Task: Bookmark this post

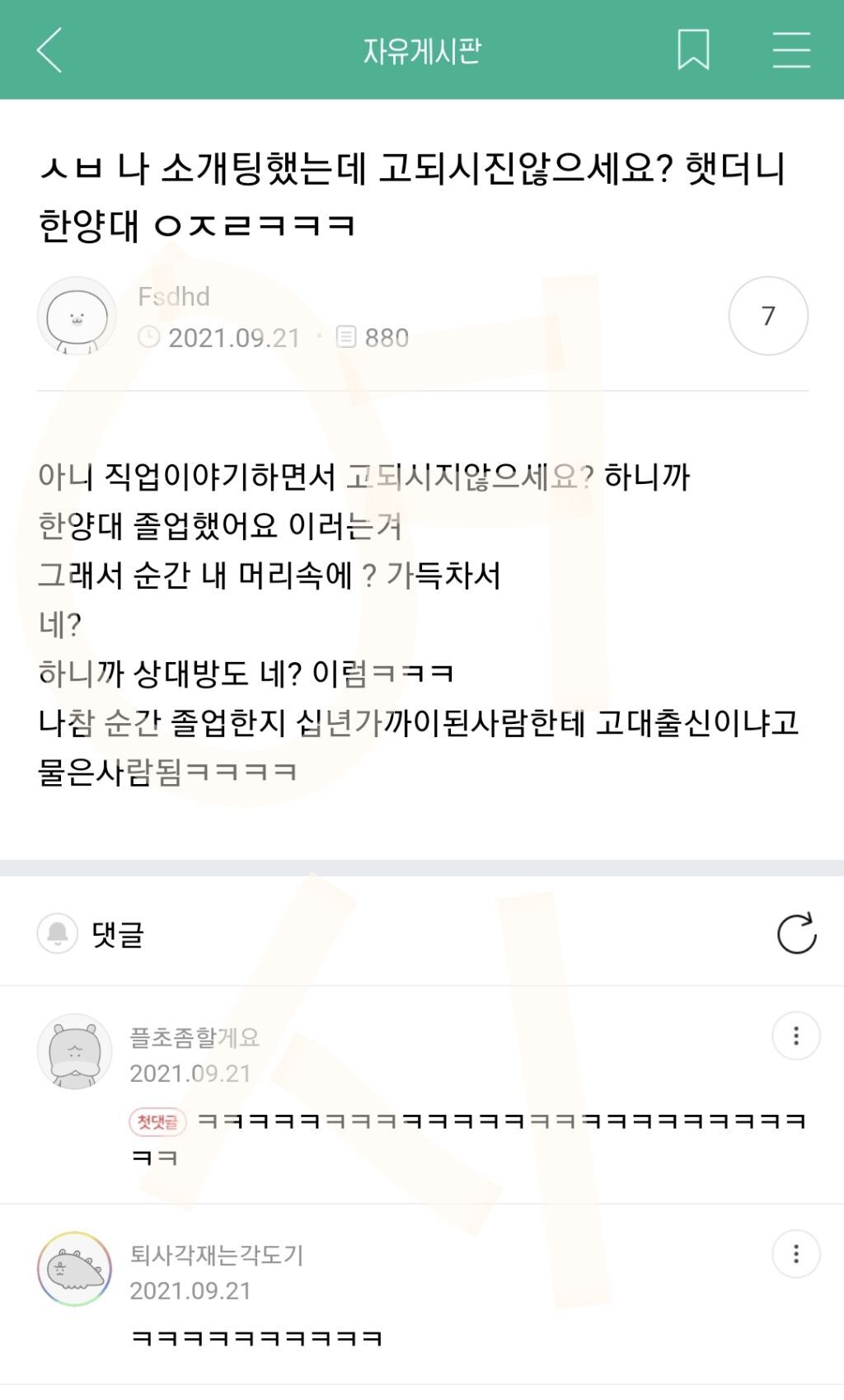Action: (x=693, y=50)
